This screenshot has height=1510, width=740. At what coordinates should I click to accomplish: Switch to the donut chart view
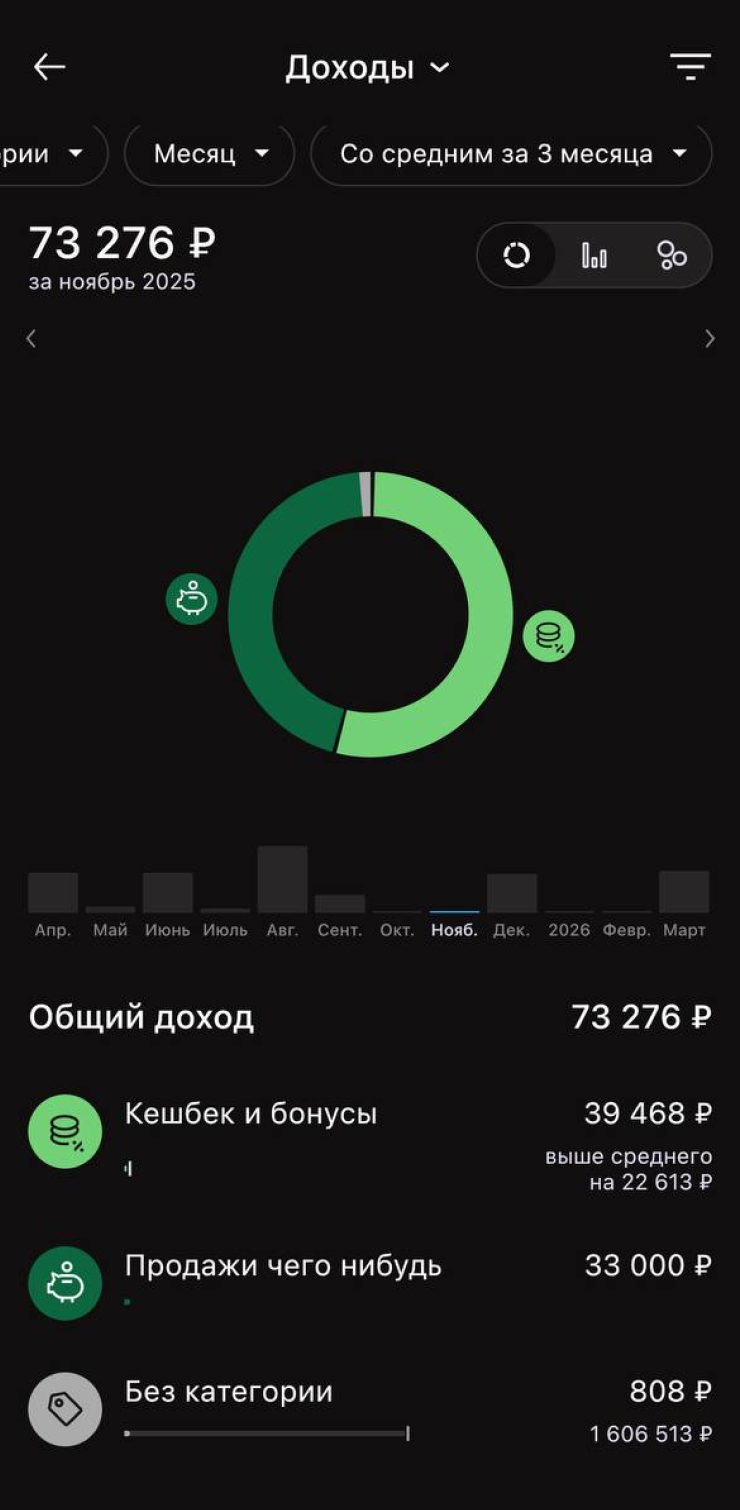coord(516,256)
